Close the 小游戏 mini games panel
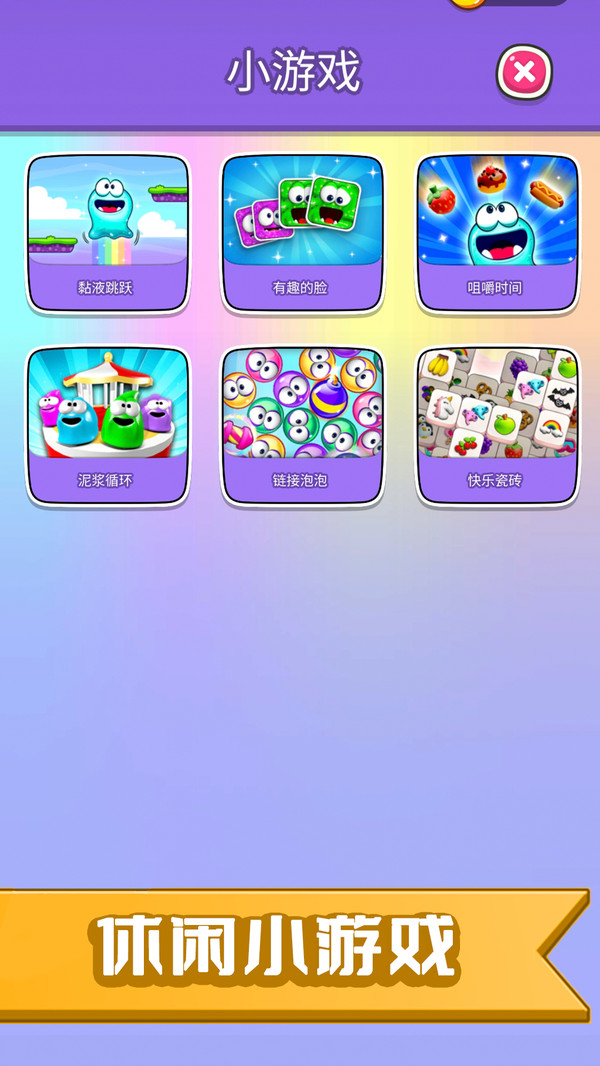600x1066 pixels. [524, 72]
